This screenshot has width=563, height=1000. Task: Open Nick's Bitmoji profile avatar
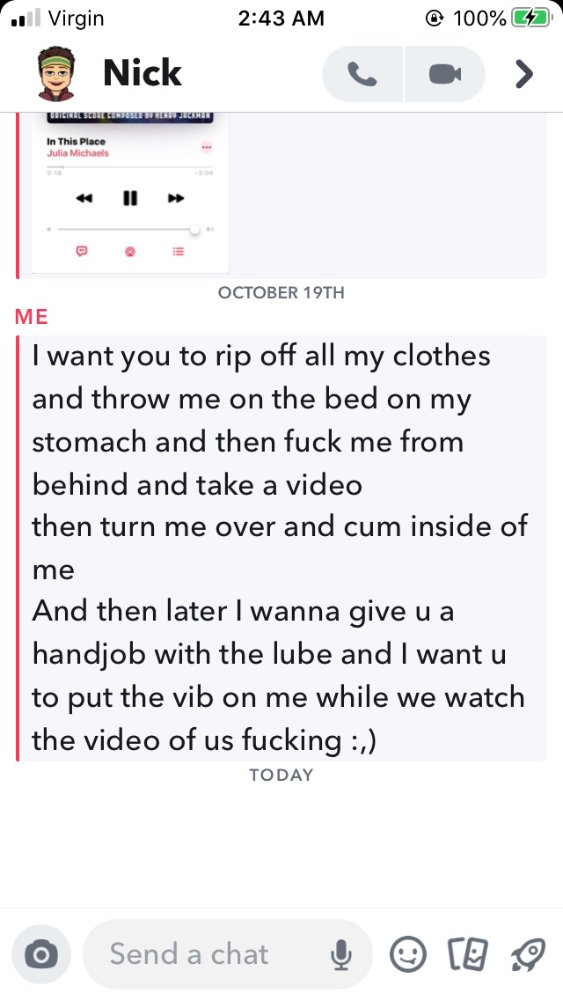[x=56, y=73]
